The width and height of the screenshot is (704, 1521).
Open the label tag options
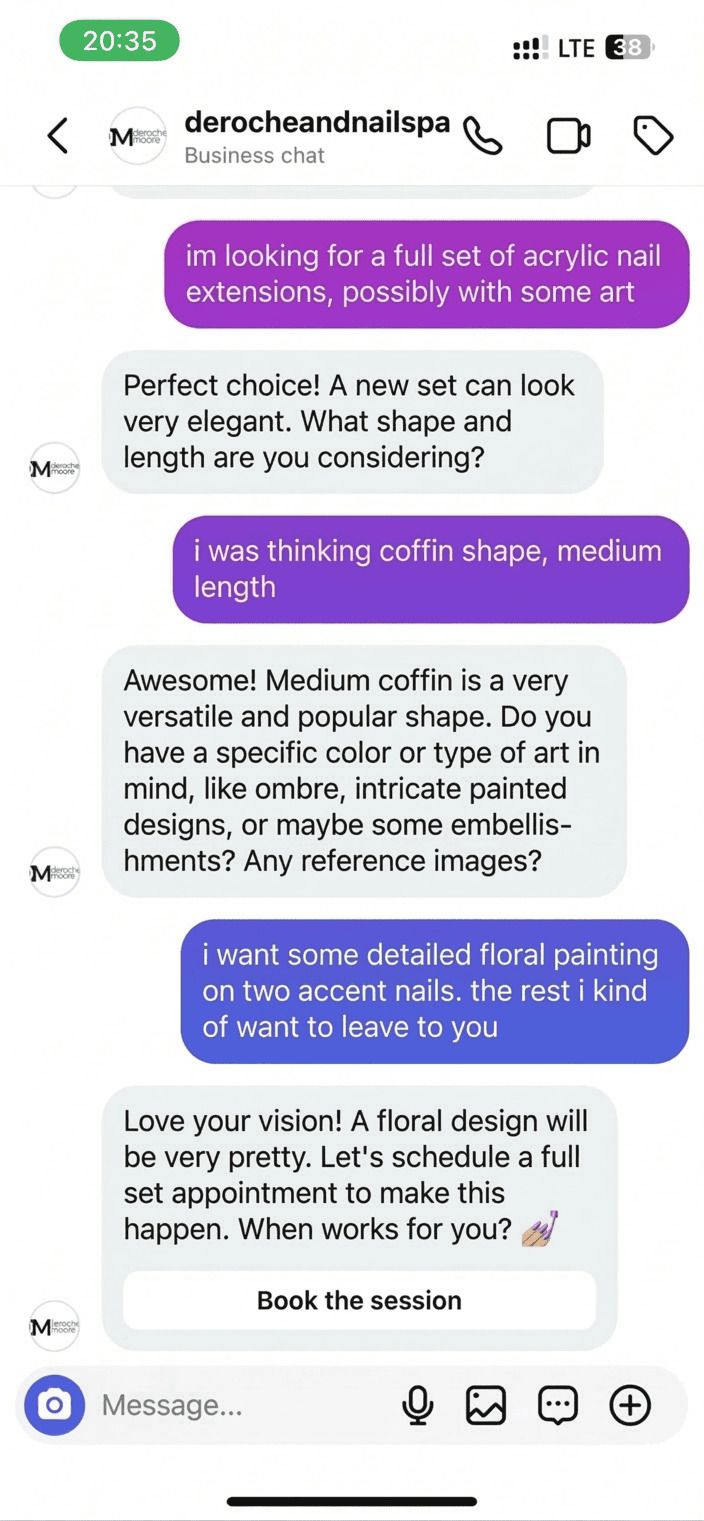pos(654,136)
